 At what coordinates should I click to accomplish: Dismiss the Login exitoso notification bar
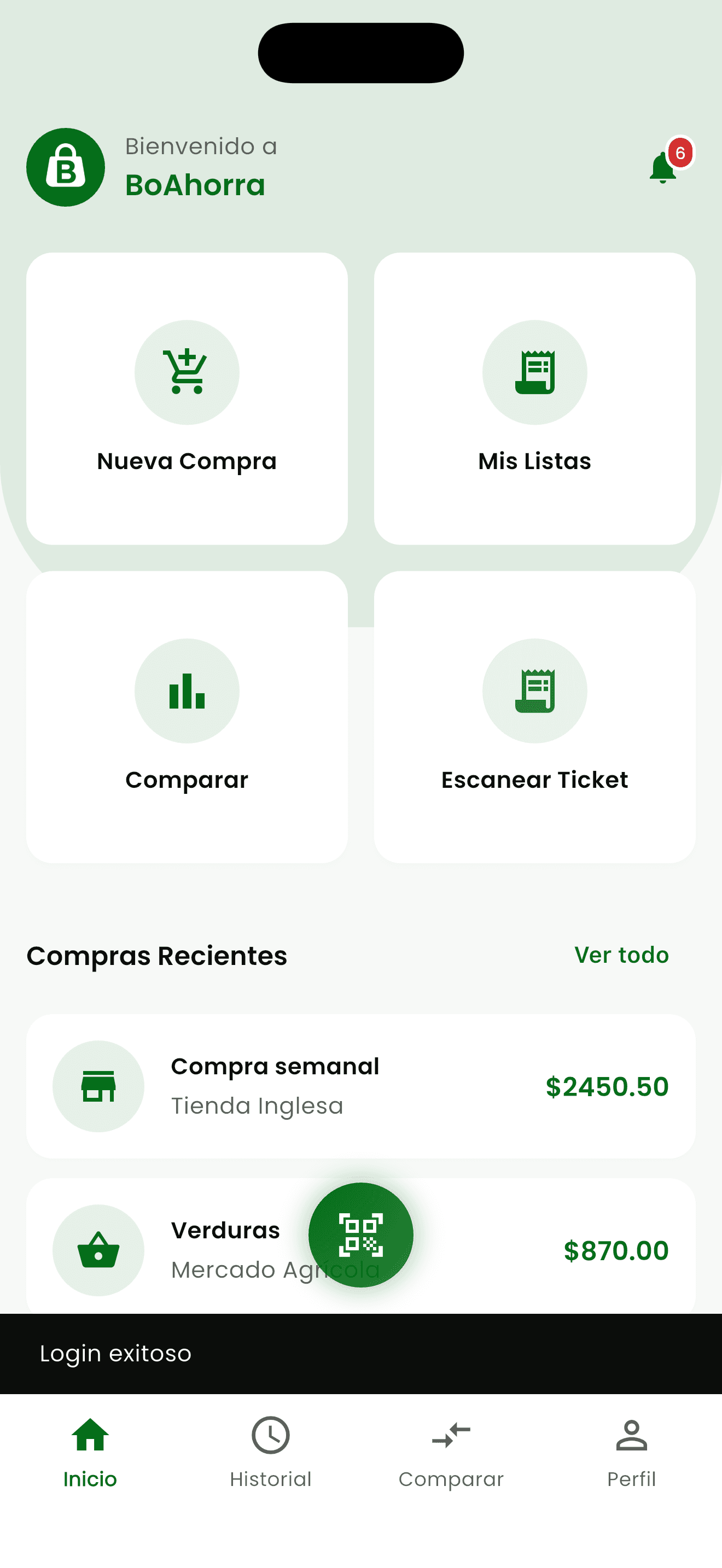[x=360, y=1353]
